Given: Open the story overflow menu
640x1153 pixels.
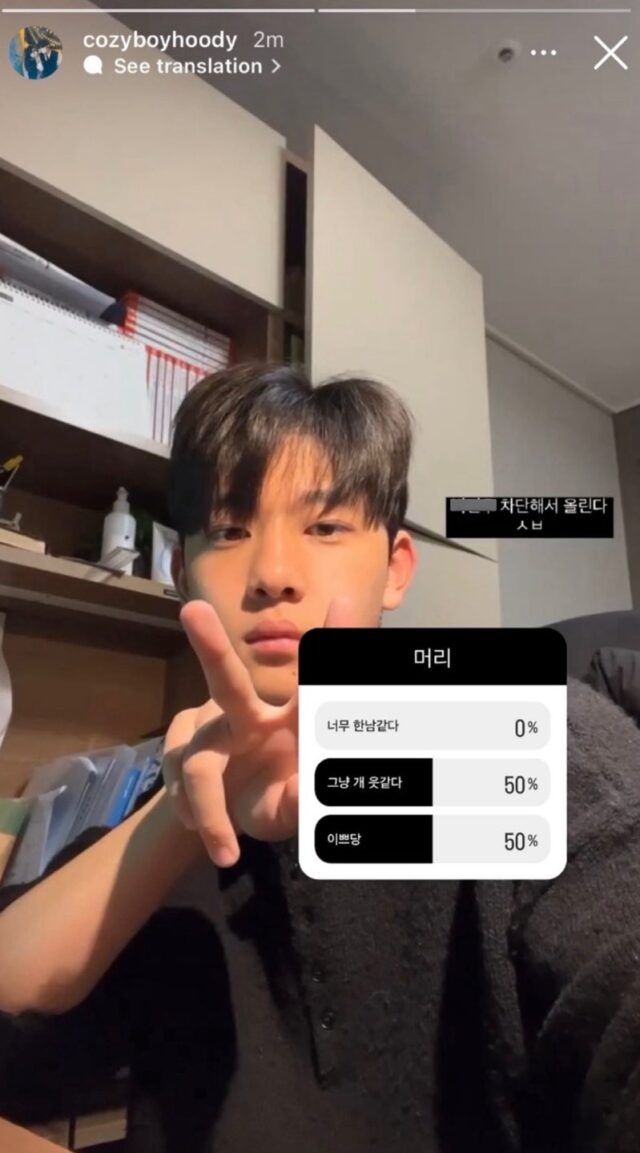Looking at the screenshot, I should (x=543, y=52).
